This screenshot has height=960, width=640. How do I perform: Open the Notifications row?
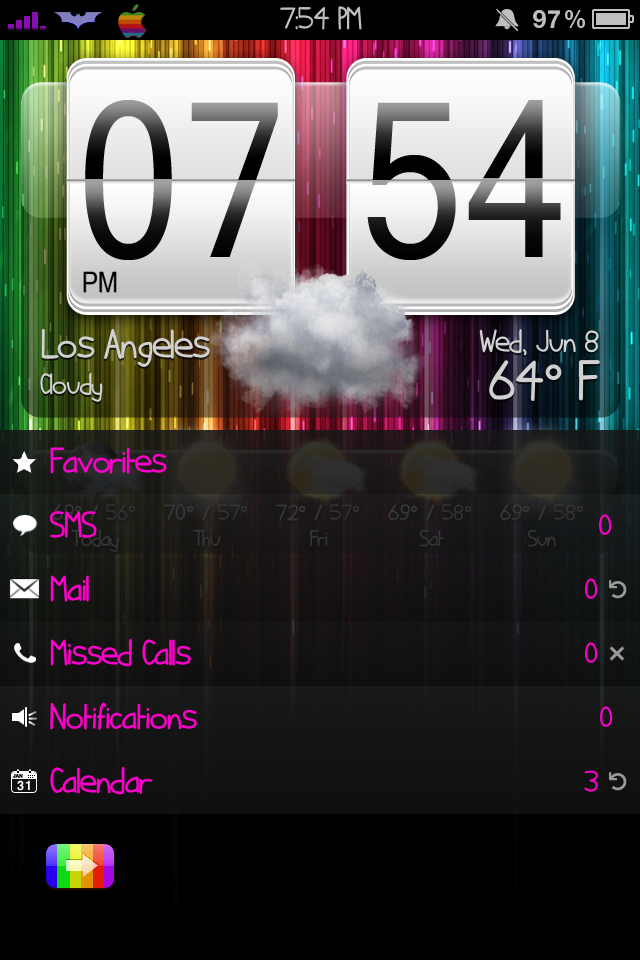click(123, 718)
